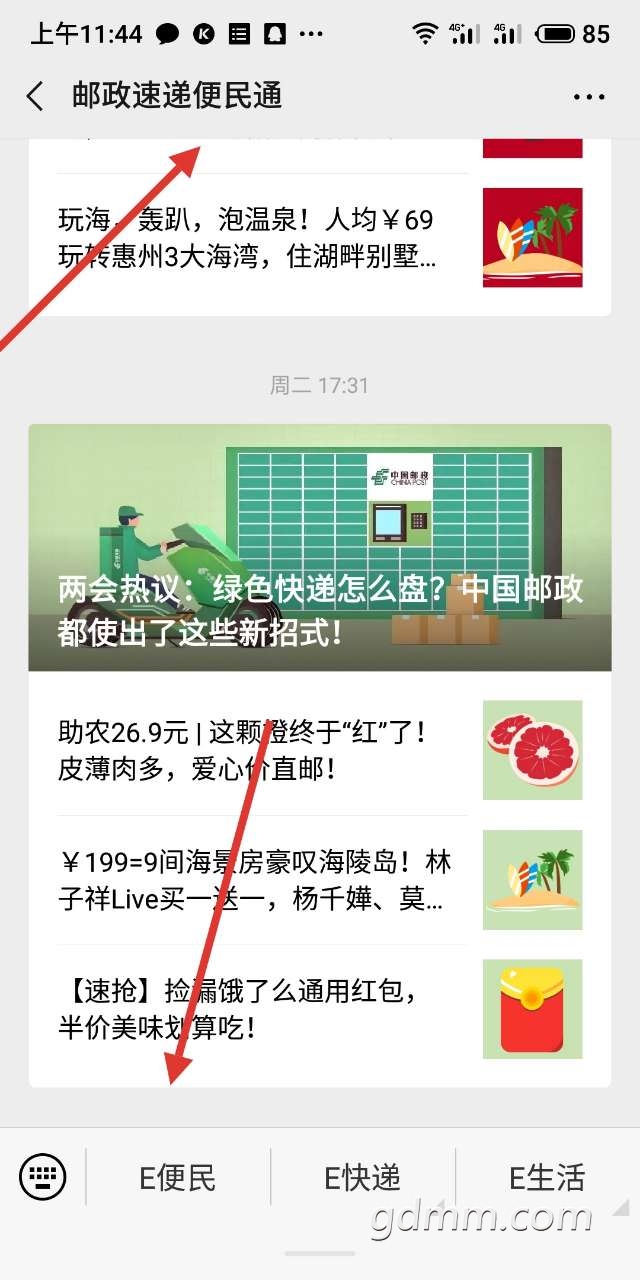The height and width of the screenshot is (1280, 640).
Task: Open the 两会热议 green delivery article
Action: pos(320,547)
